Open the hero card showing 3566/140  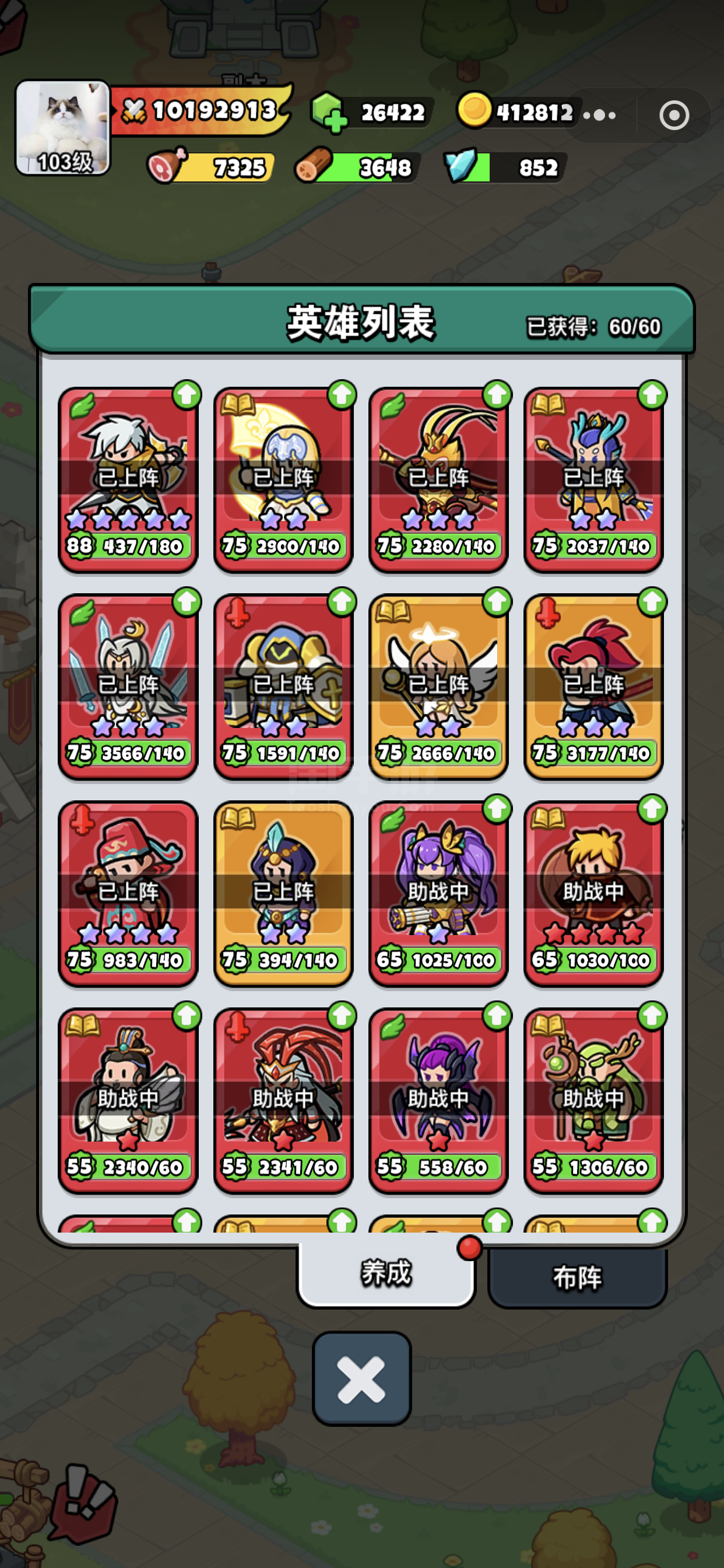pyautogui.click(x=128, y=687)
